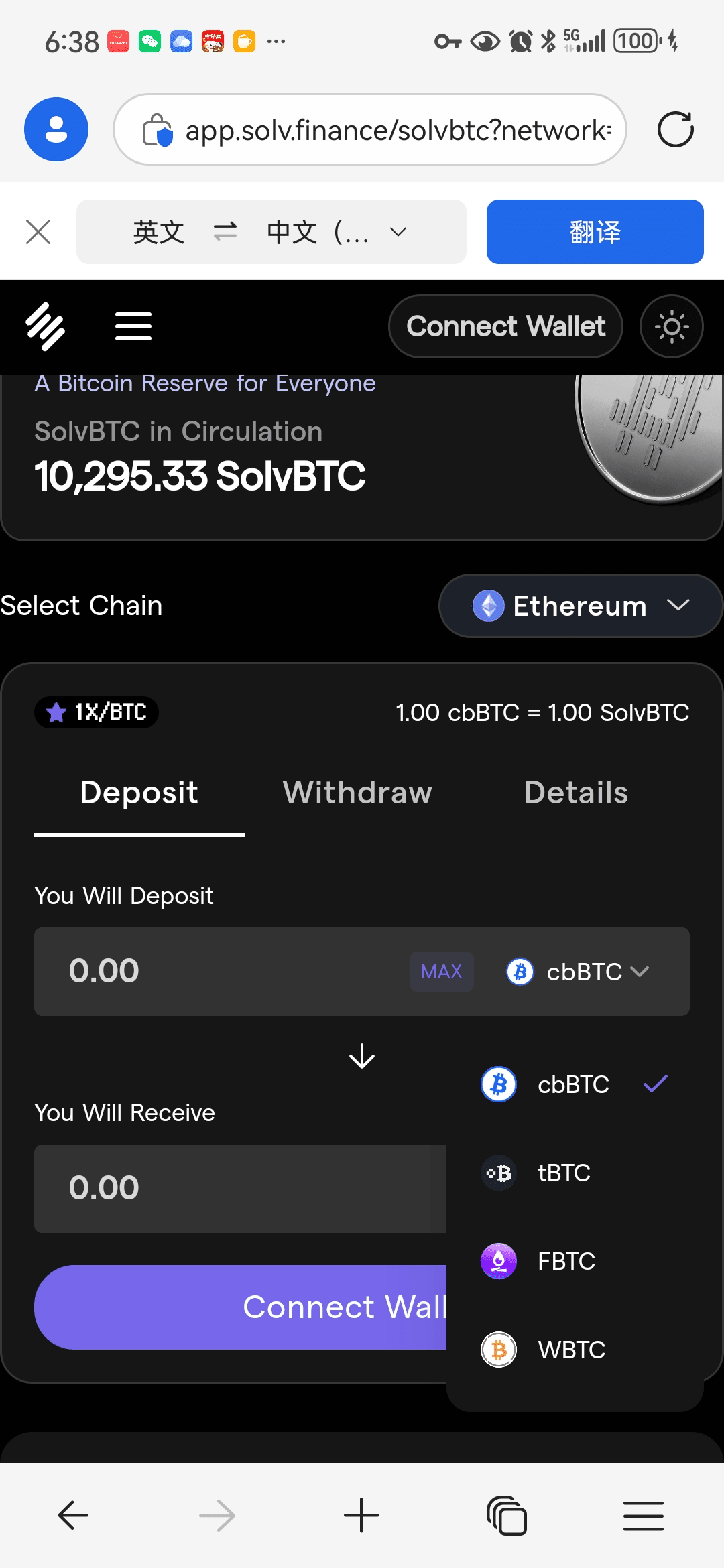This screenshot has width=724, height=1568.
Task: Select FBTC from the token list
Action: [x=566, y=1262]
